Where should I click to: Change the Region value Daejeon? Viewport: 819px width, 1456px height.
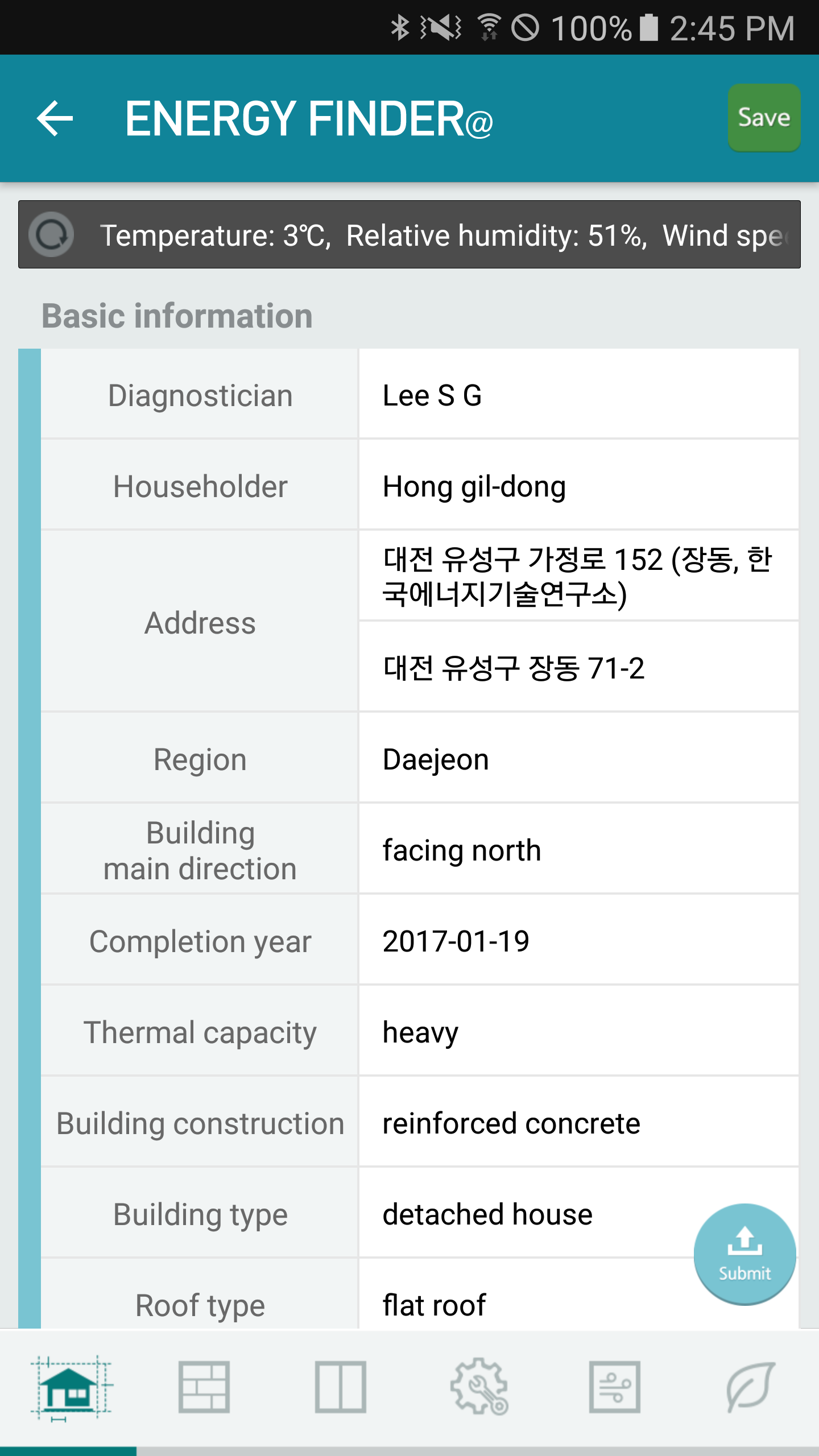(x=578, y=758)
